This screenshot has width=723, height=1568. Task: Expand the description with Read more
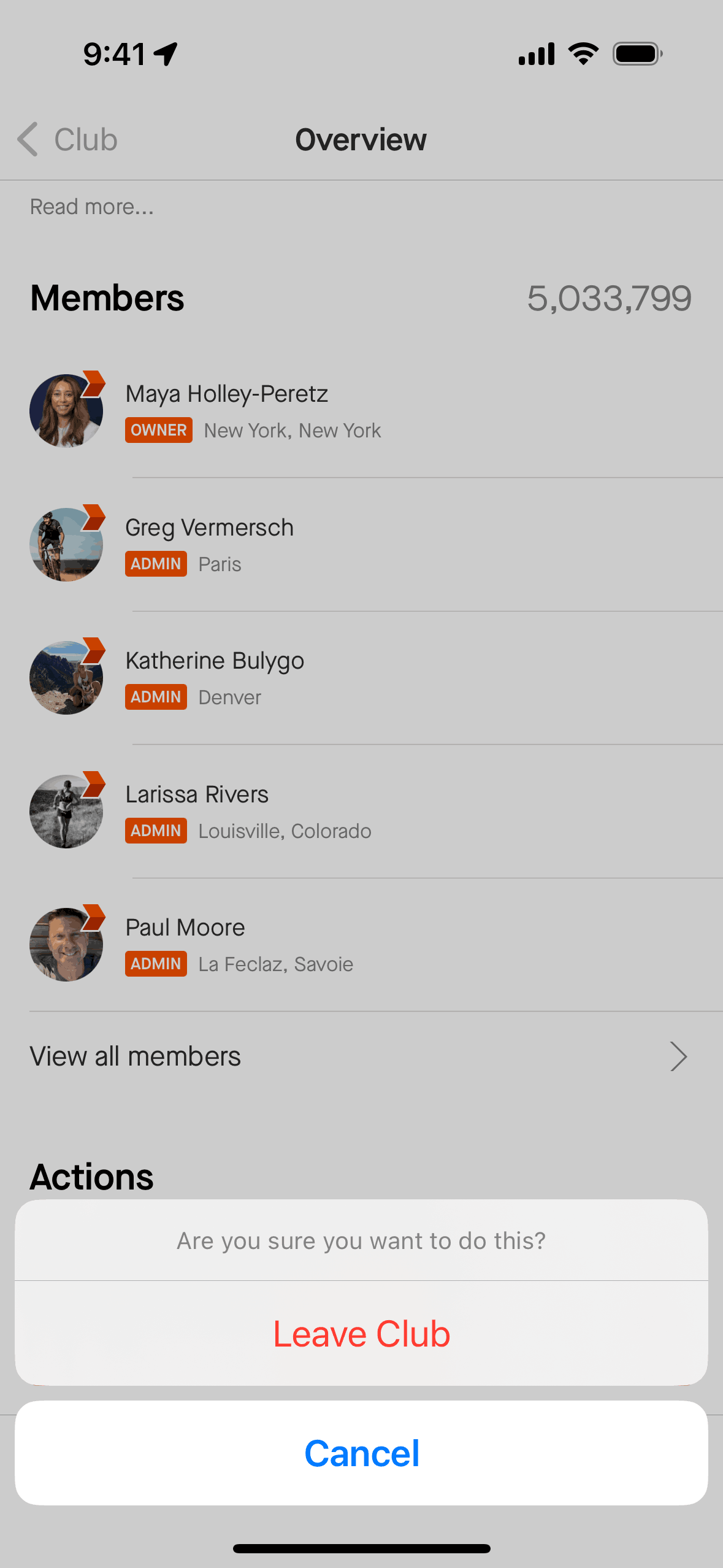click(x=92, y=207)
